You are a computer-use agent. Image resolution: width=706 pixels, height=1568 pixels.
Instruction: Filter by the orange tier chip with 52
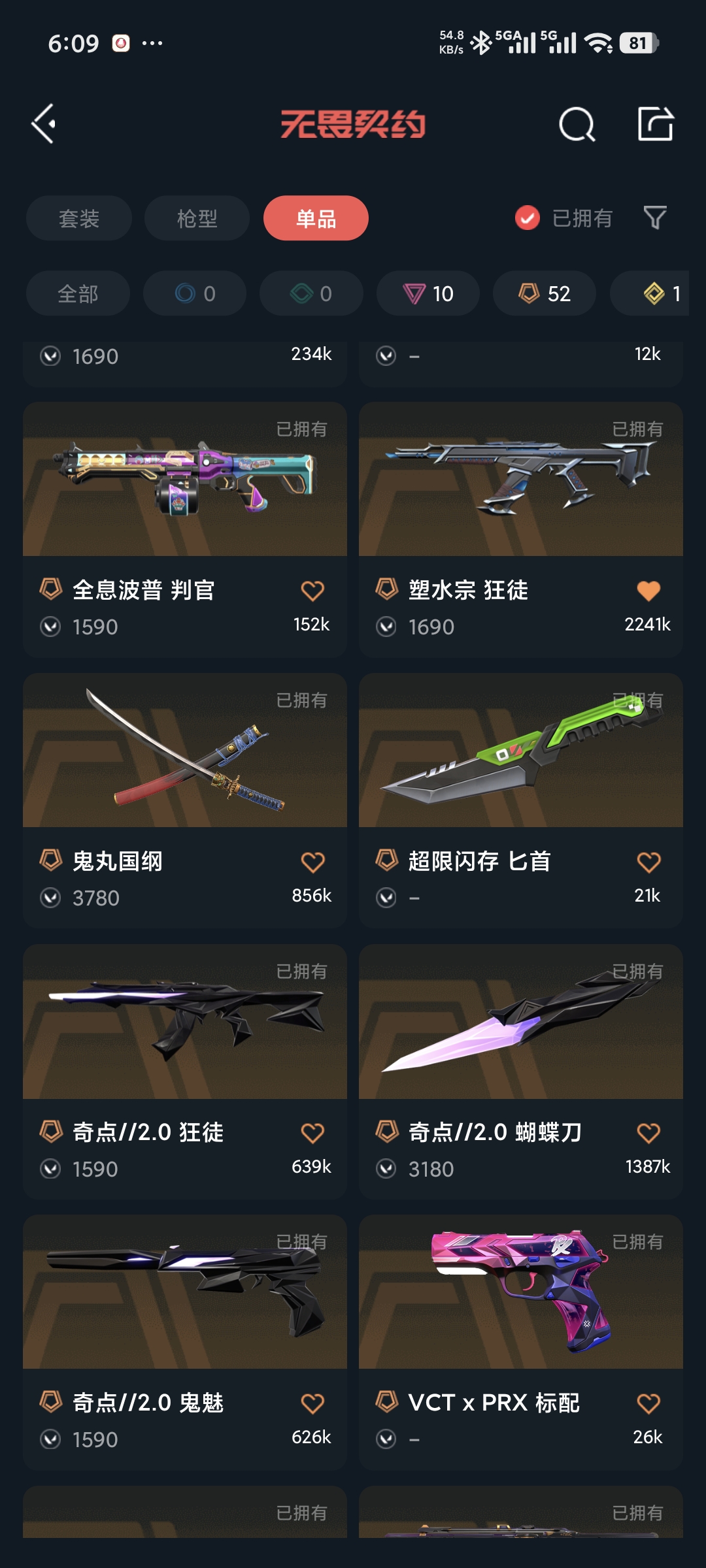click(x=545, y=293)
